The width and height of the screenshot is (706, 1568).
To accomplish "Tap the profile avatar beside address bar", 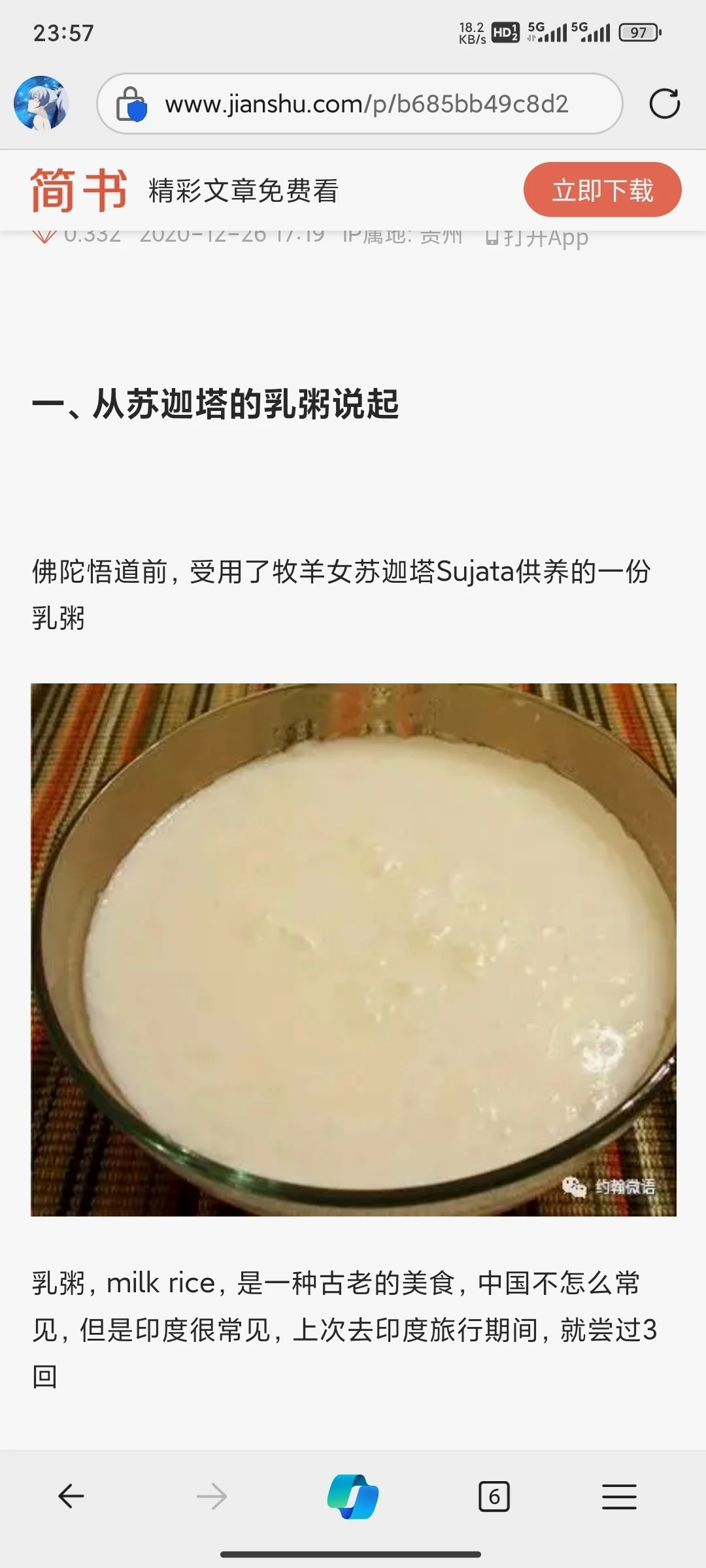I will (41, 103).
